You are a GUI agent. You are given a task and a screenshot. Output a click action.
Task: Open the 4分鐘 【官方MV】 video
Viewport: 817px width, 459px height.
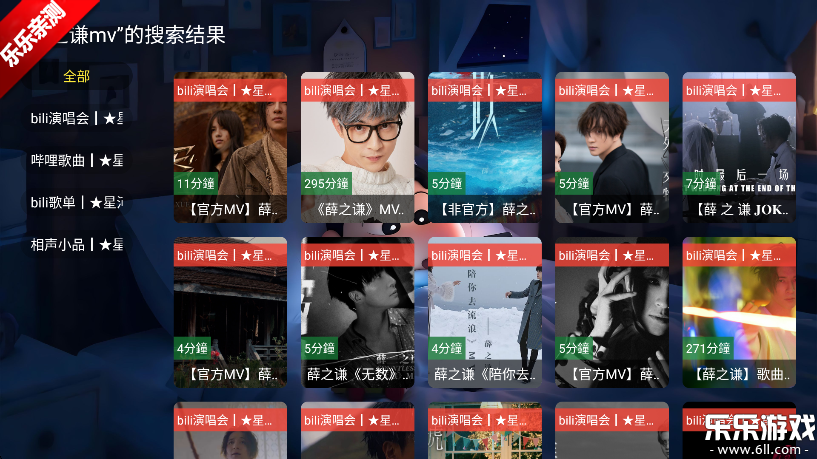coord(230,312)
